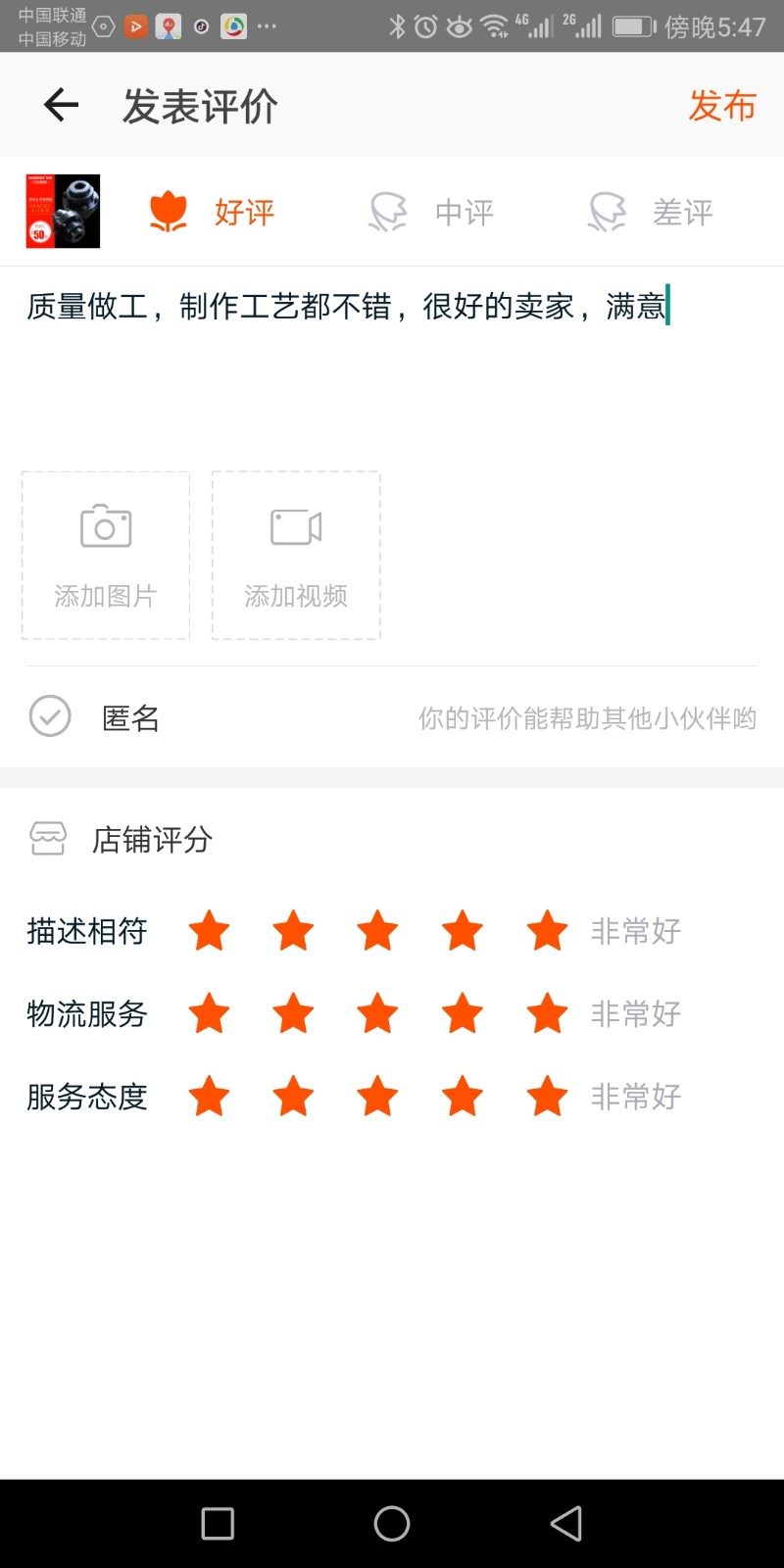Image resolution: width=784 pixels, height=1568 pixels.
Task: Choose 中评 as the rating
Action: coord(432,212)
